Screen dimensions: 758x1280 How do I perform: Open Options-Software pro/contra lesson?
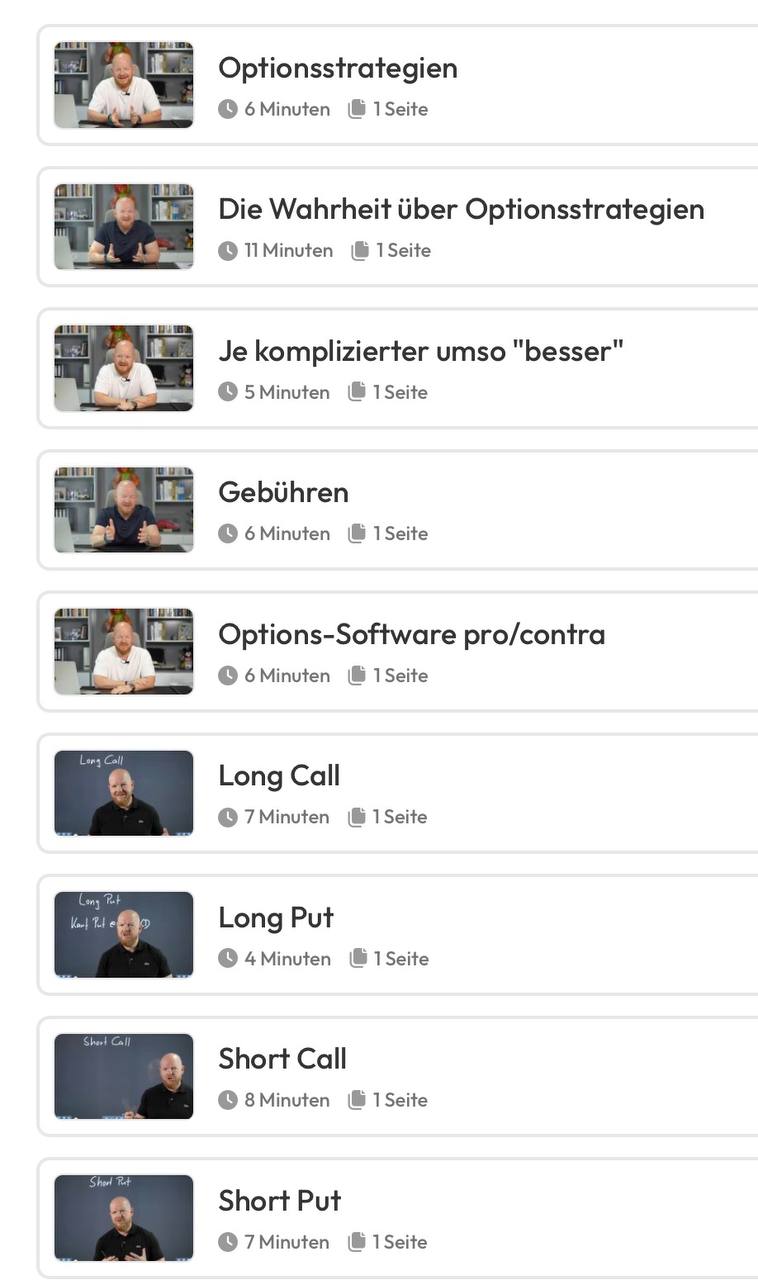tap(411, 634)
